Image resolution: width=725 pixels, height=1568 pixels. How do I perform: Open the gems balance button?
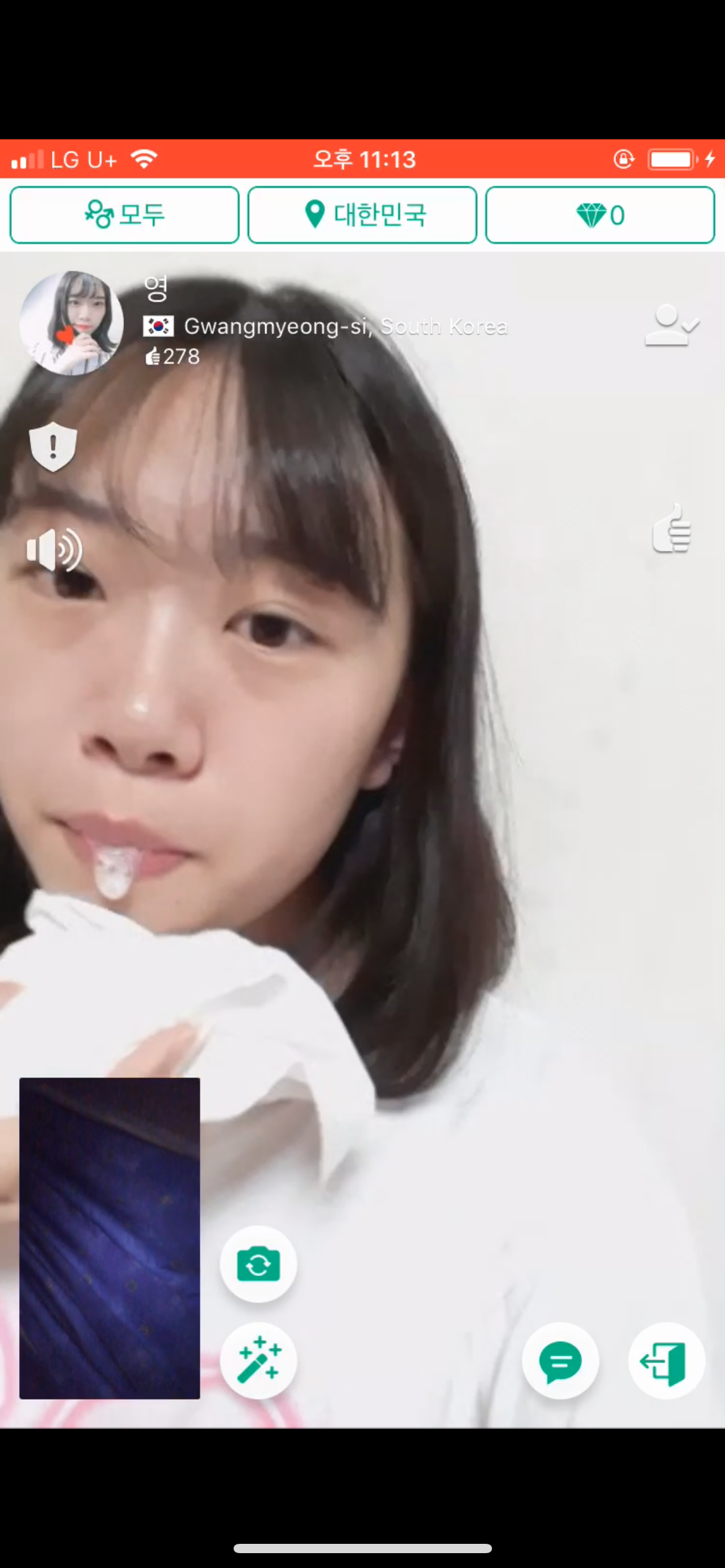[600, 215]
